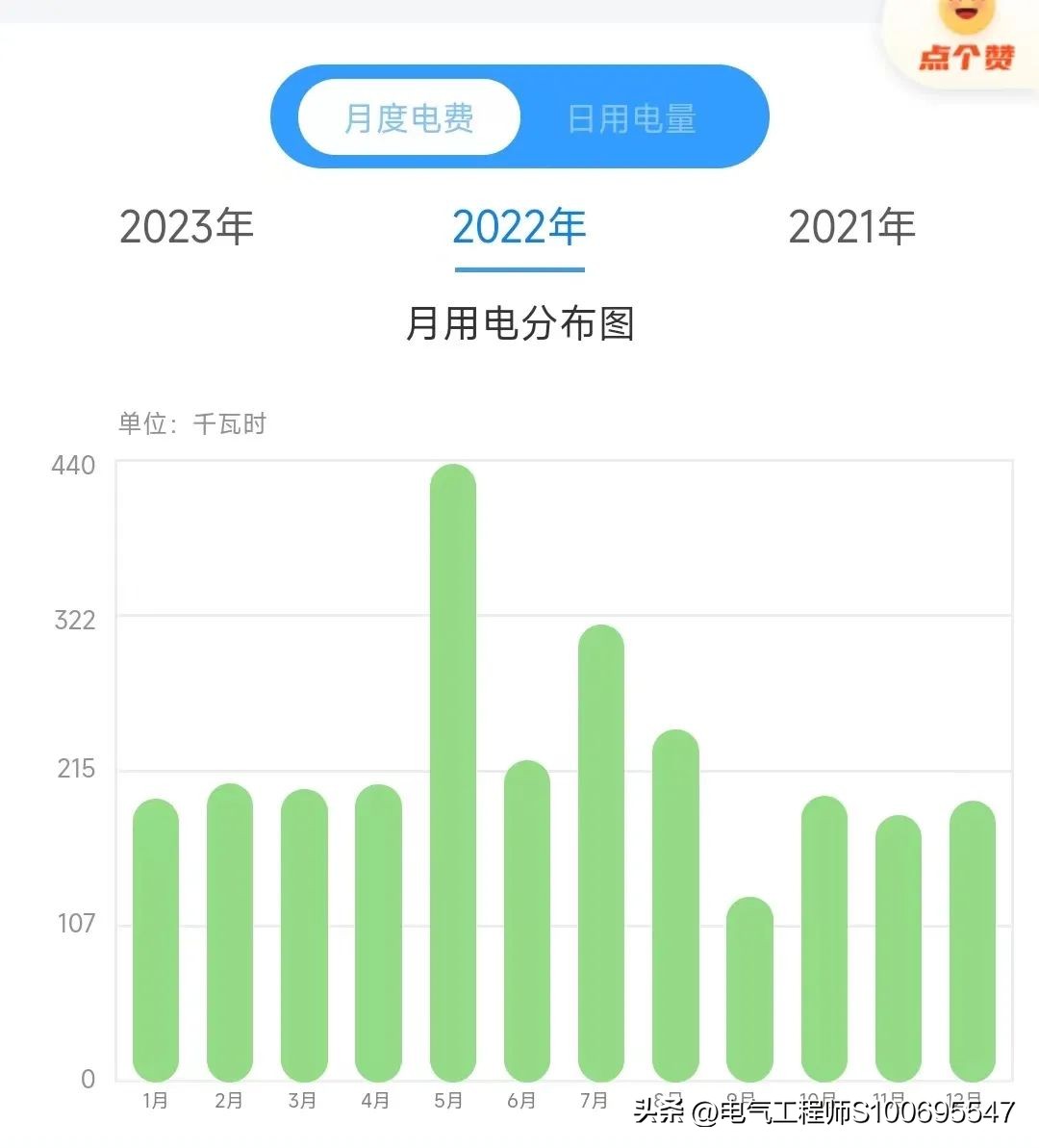Tap the 月用电分布图 chart title
This screenshot has height=1148, width=1039.
pos(523,325)
